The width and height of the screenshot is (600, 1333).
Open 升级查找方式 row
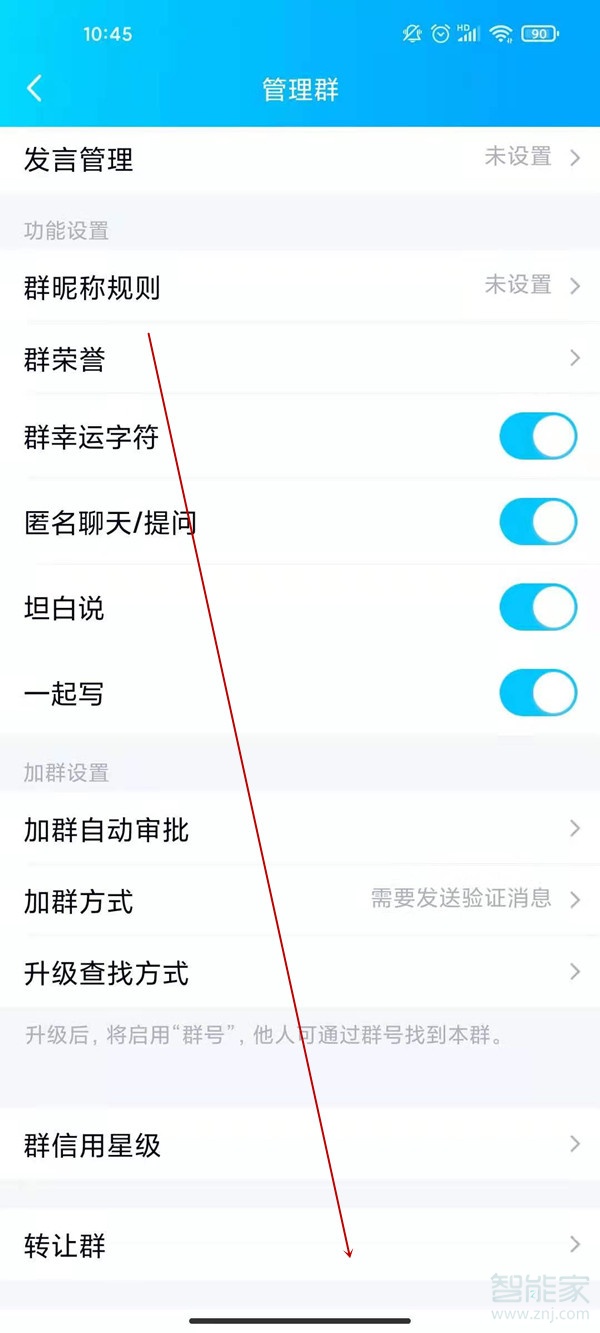[300, 973]
